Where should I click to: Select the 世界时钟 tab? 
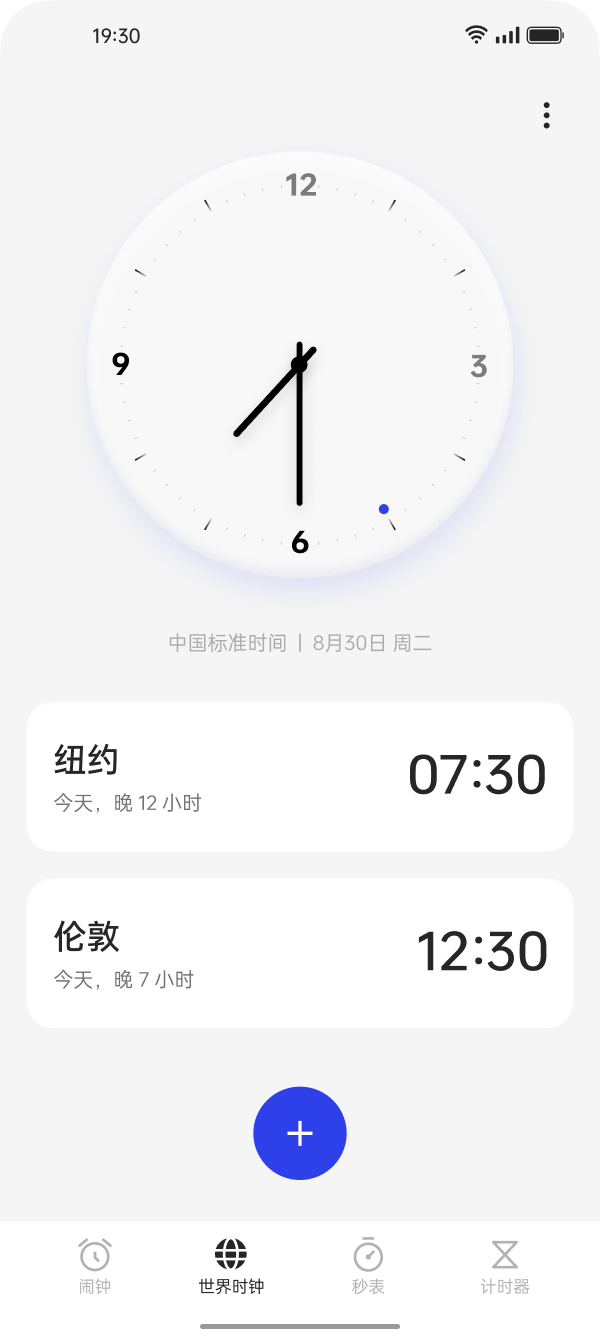(x=231, y=1266)
